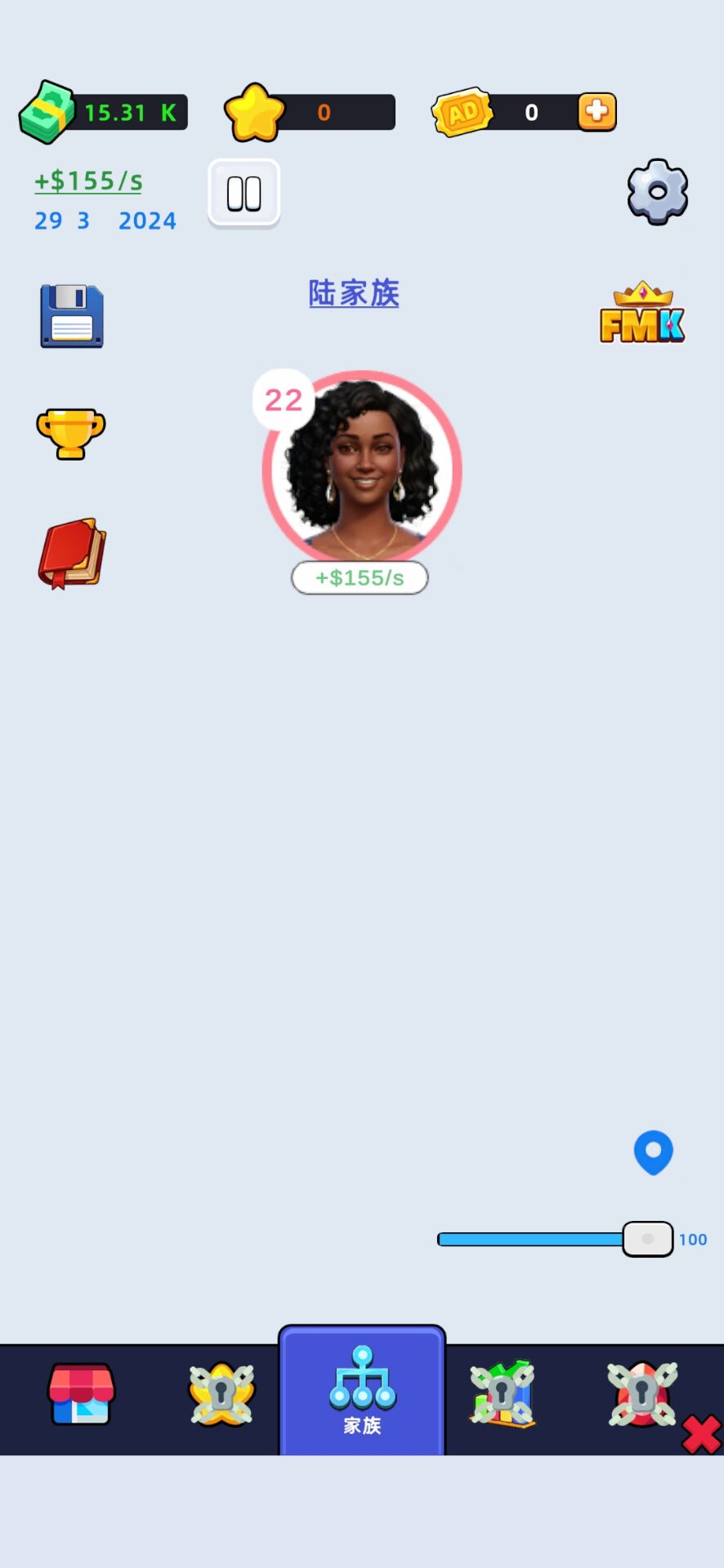Viewport: 724px width, 1568px height.
Task: Select the 家族 tab
Action: point(362,1392)
